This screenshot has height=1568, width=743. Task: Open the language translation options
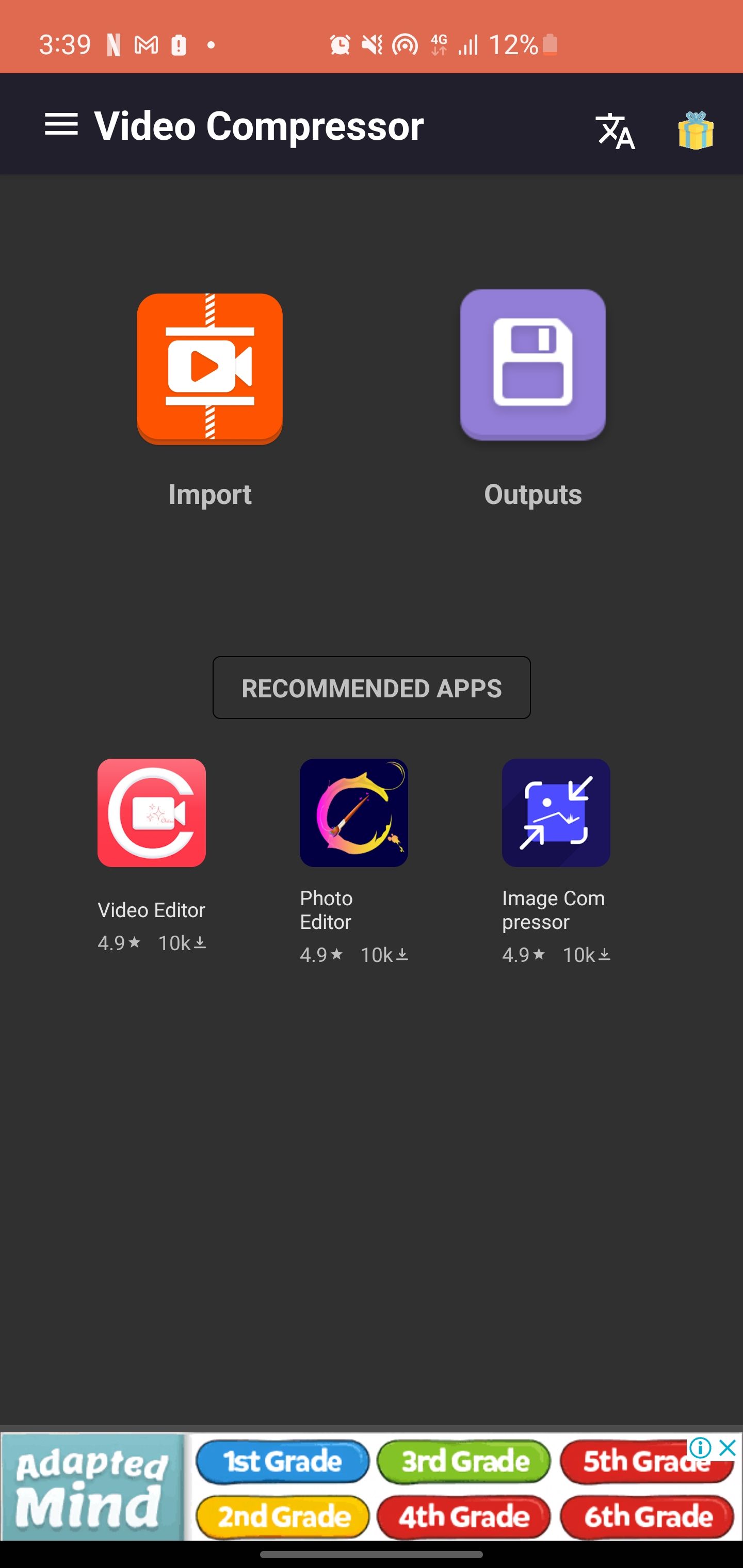pos(615,130)
